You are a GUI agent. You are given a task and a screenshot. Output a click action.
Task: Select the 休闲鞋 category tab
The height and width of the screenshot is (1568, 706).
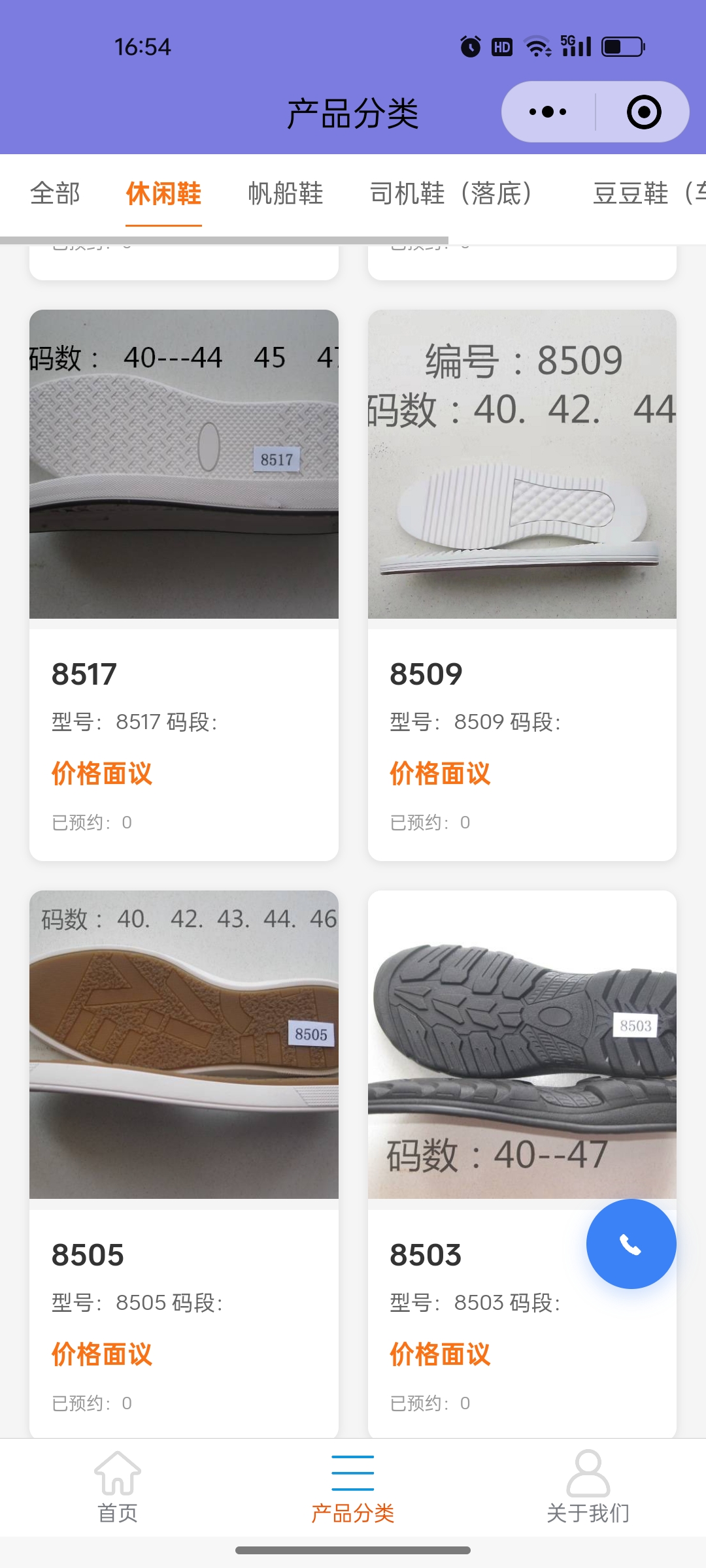coord(163,194)
